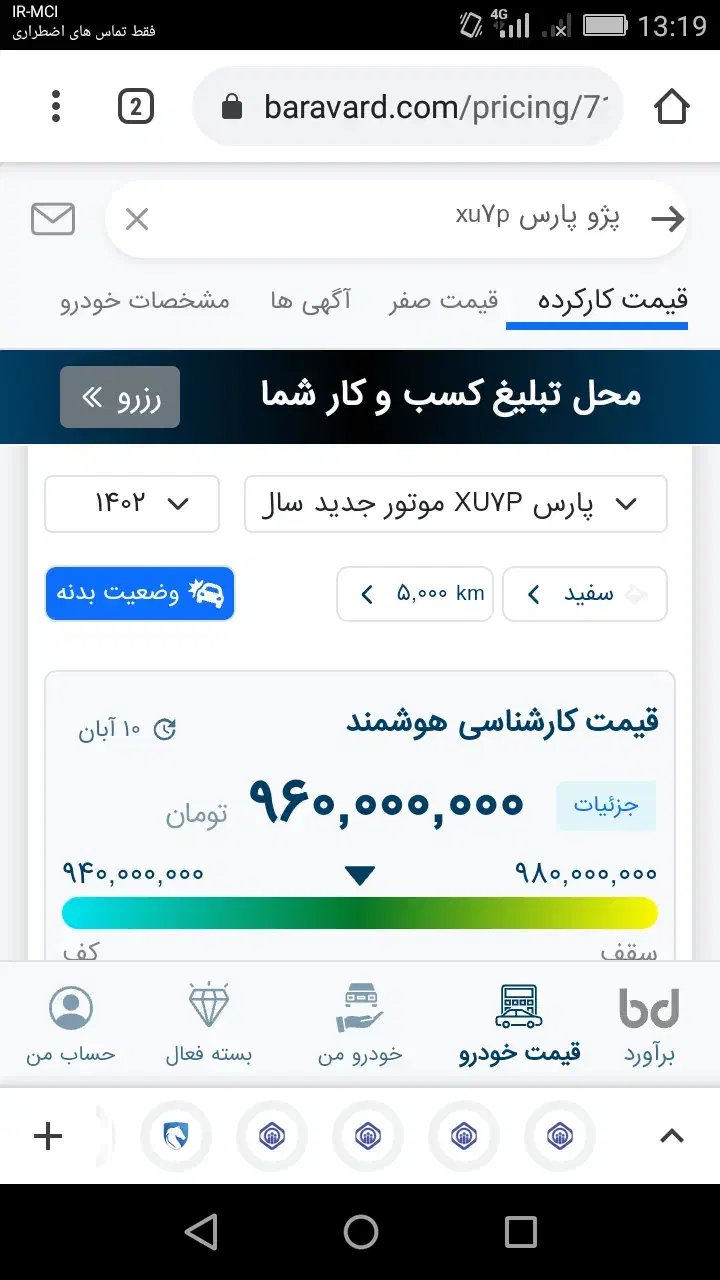Open the browser overflow menu
The height and width of the screenshot is (1280, 720).
click(x=55, y=106)
